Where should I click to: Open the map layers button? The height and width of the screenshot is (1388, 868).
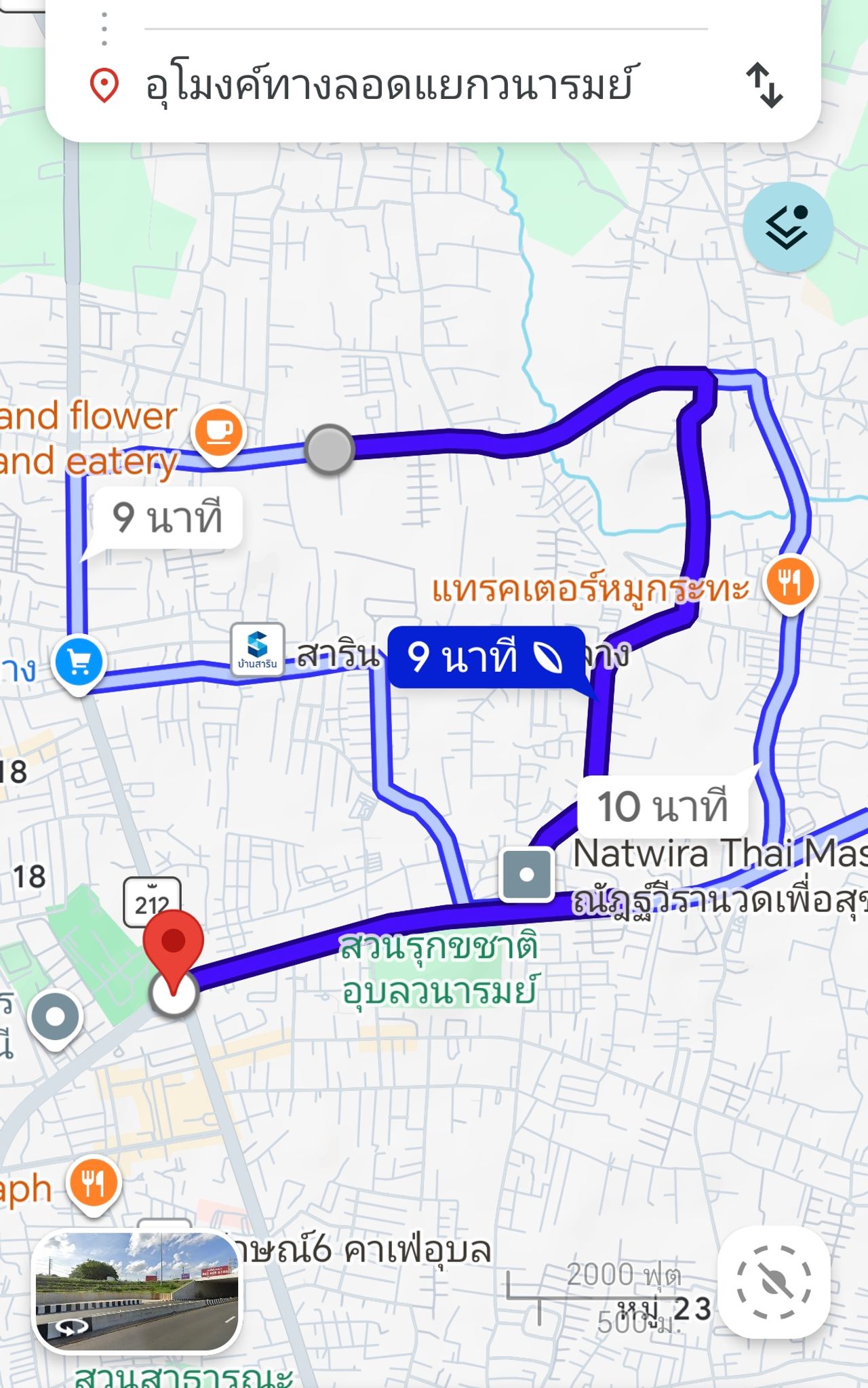click(x=787, y=227)
